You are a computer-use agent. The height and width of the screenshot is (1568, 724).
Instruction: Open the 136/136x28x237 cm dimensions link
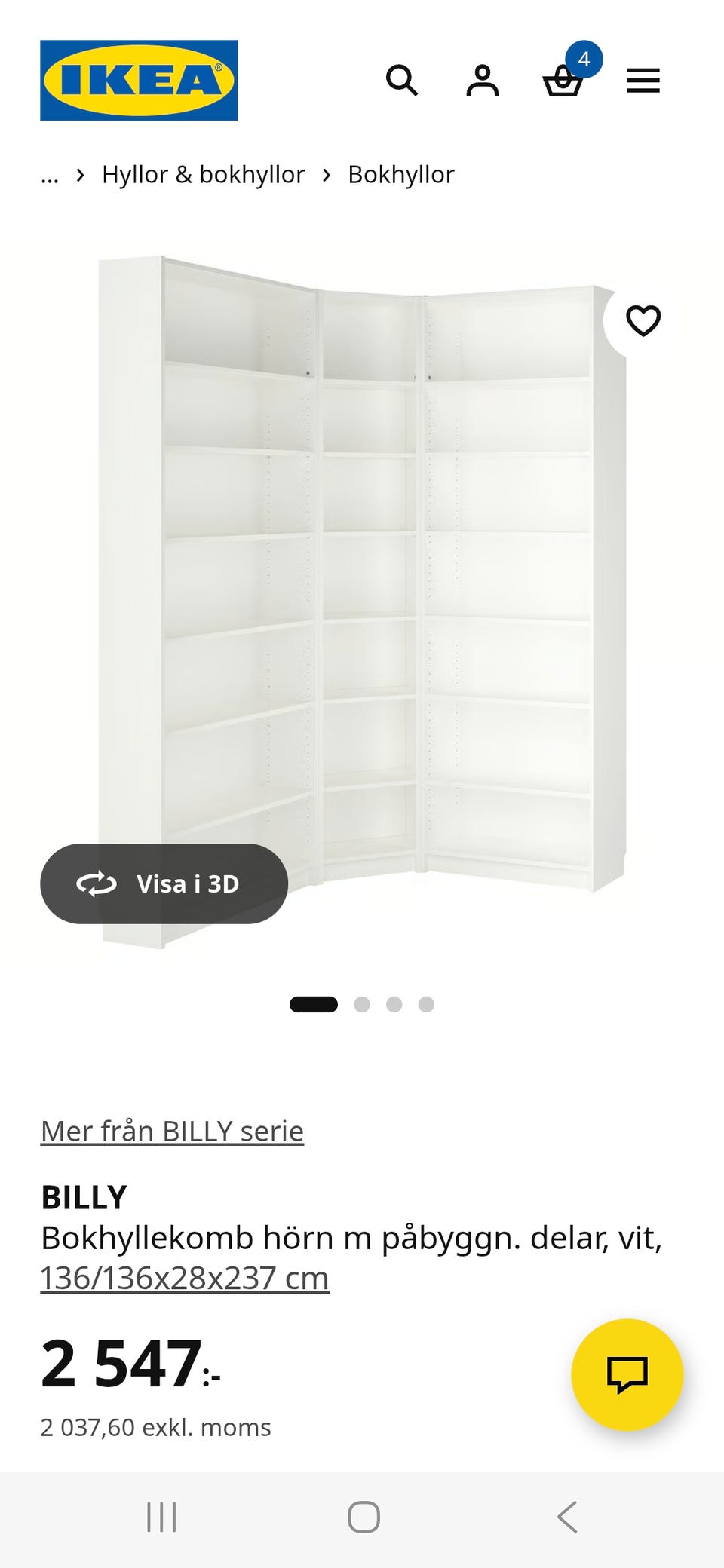pos(184,1277)
